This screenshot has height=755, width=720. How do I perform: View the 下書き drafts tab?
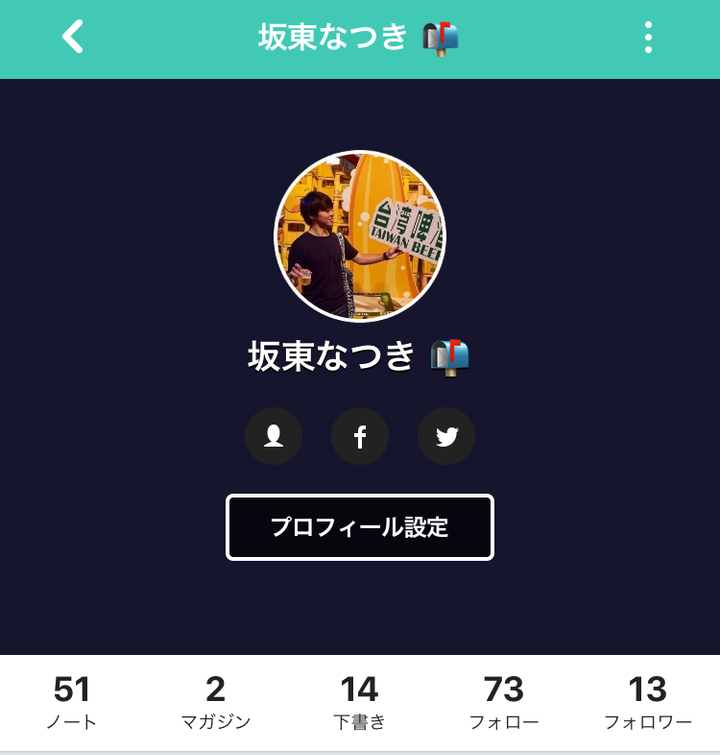[360, 703]
